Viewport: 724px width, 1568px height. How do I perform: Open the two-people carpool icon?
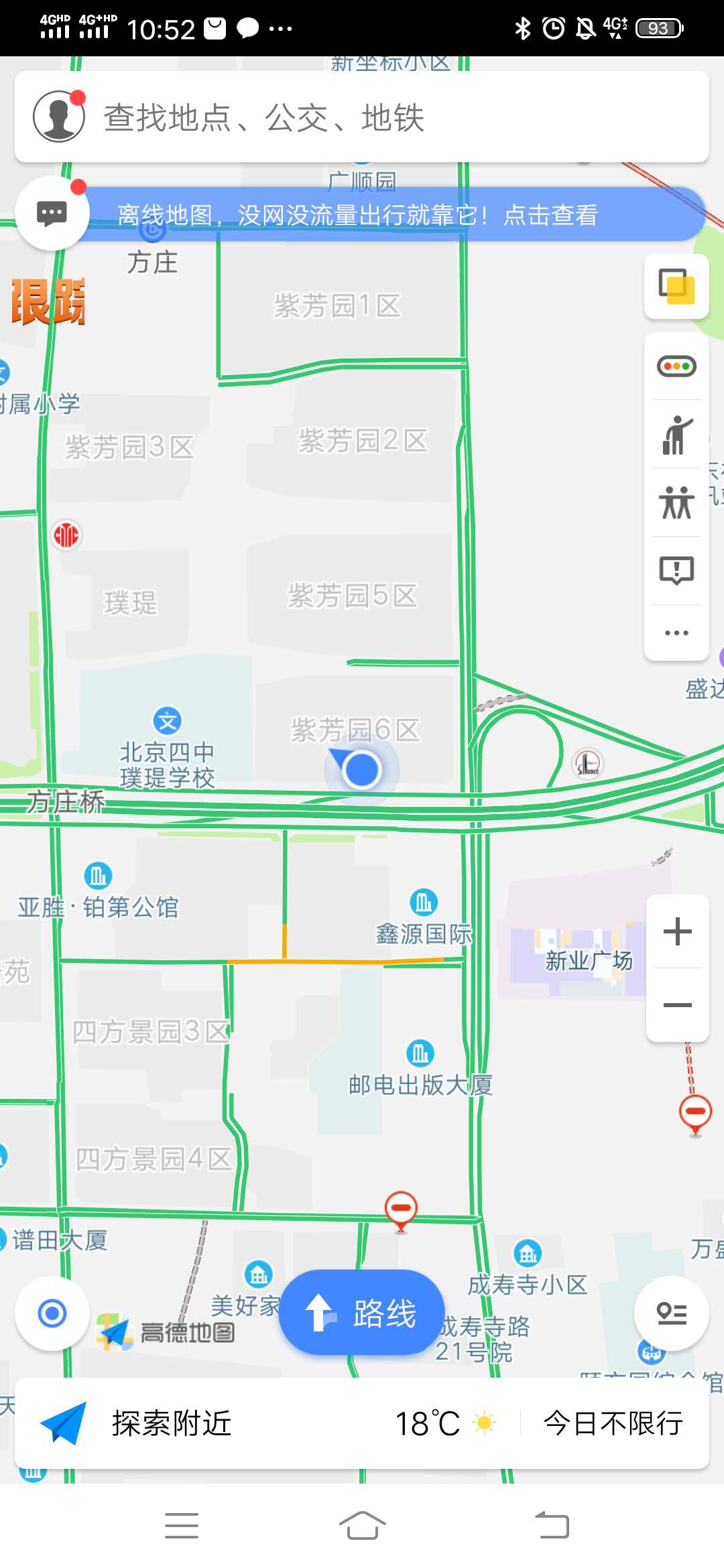pos(676,503)
